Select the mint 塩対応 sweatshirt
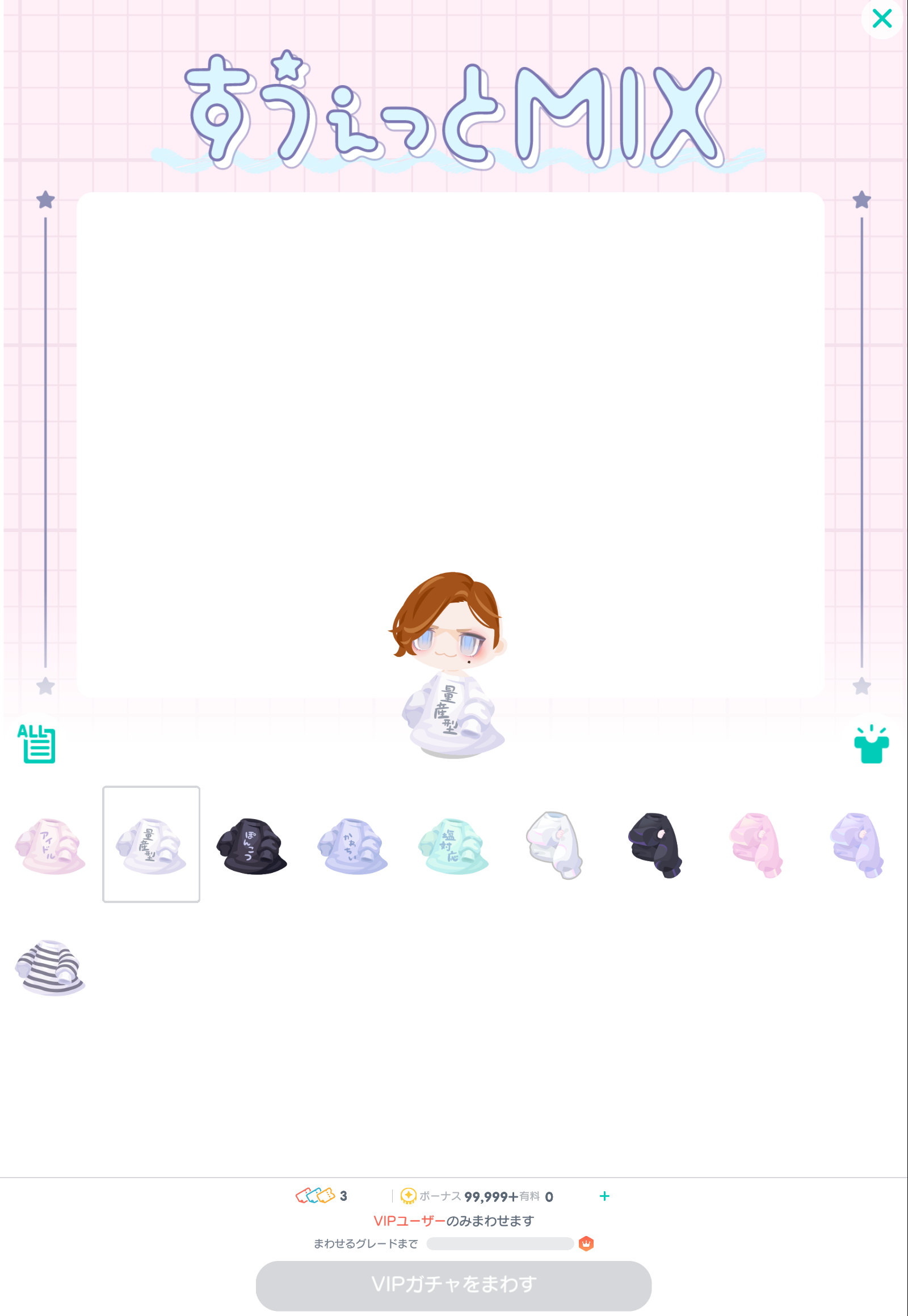The height and width of the screenshot is (1316, 908). (453, 845)
